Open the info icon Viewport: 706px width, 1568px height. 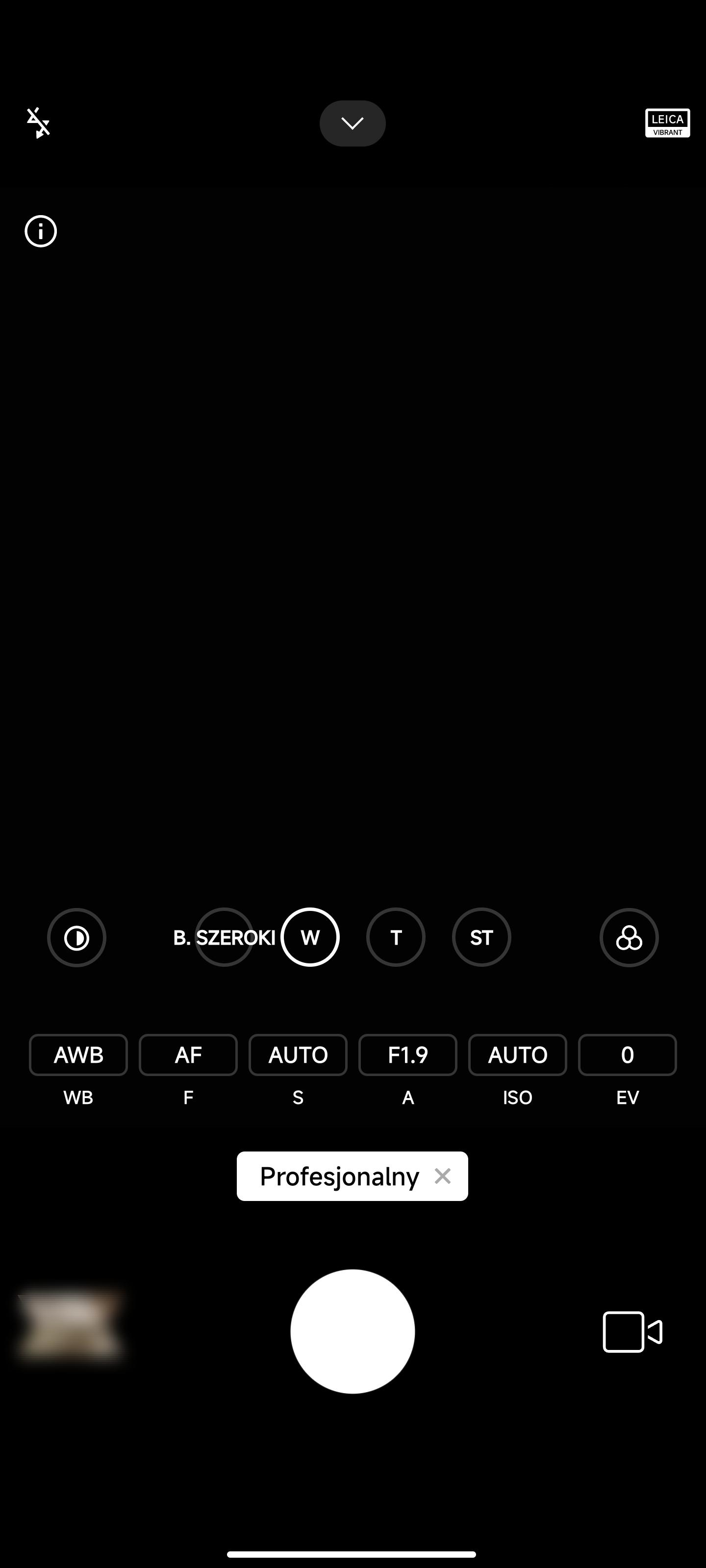click(x=41, y=231)
